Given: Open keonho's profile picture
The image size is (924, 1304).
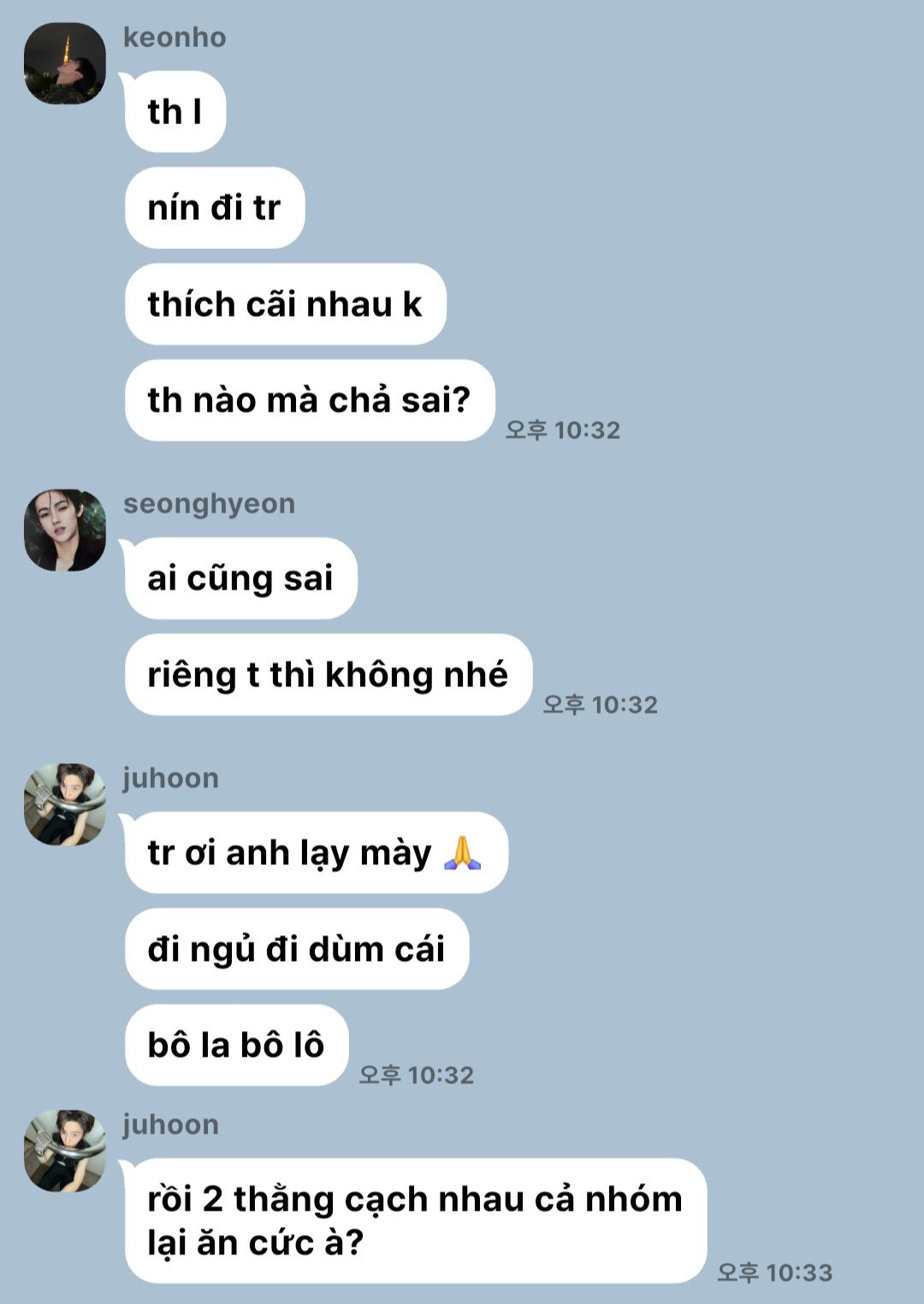Looking at the screenshot, I should (65, 64).
